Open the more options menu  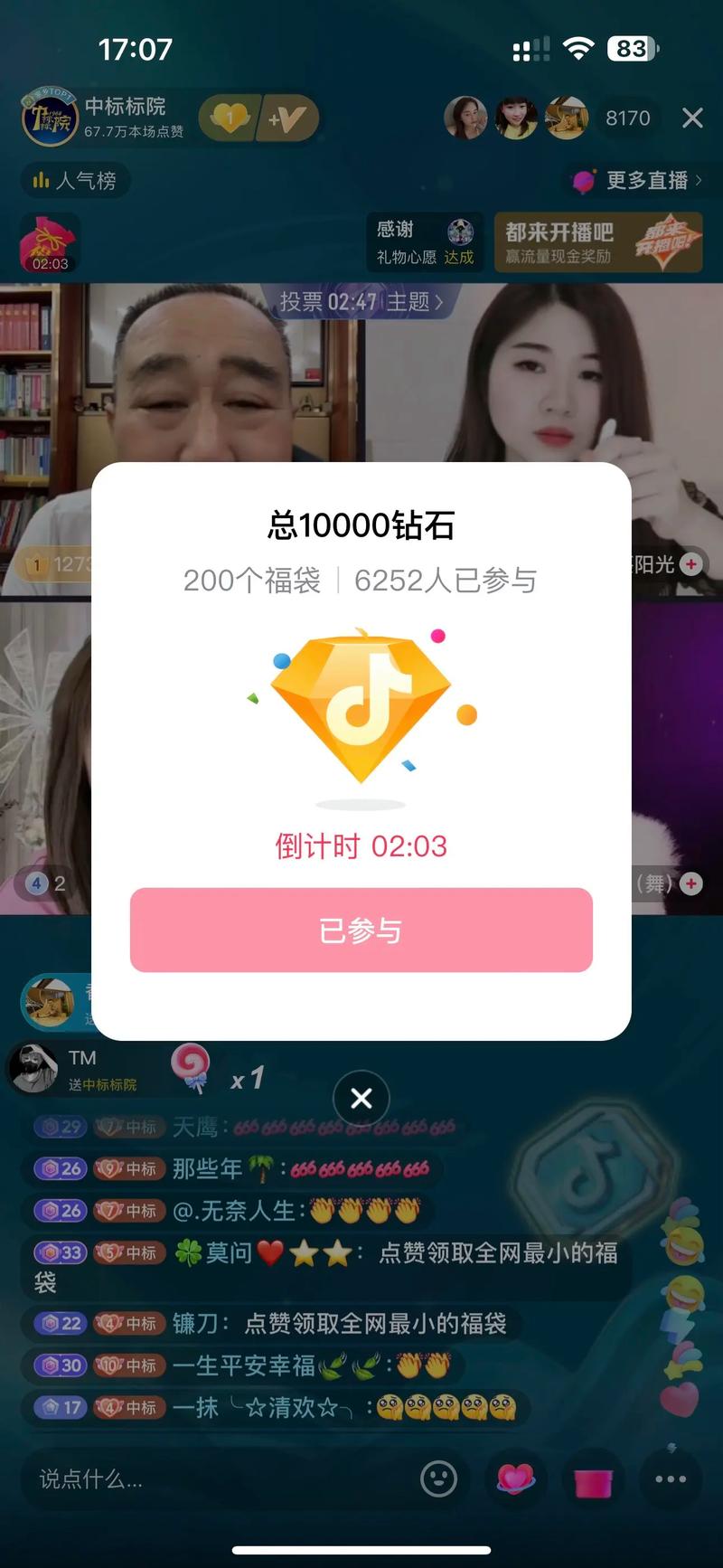[670, 1479]
